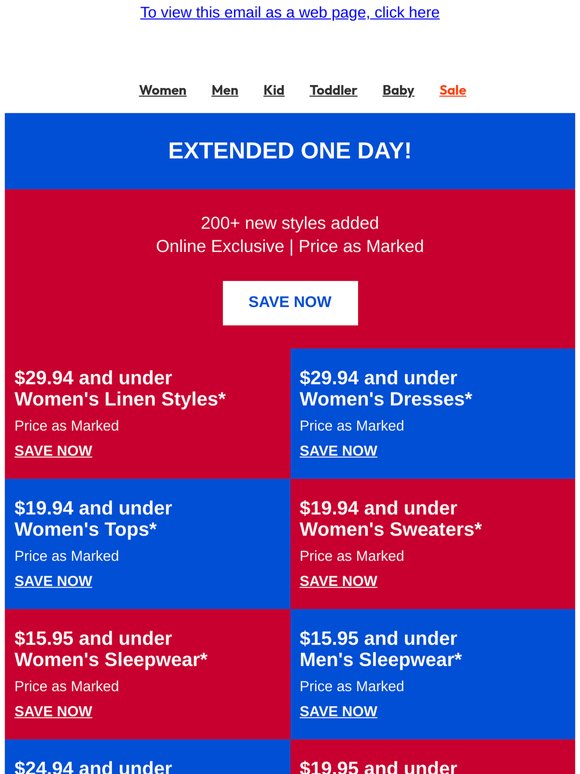Go to the Men category
The image size is (580, 774).
pos(225,90)
